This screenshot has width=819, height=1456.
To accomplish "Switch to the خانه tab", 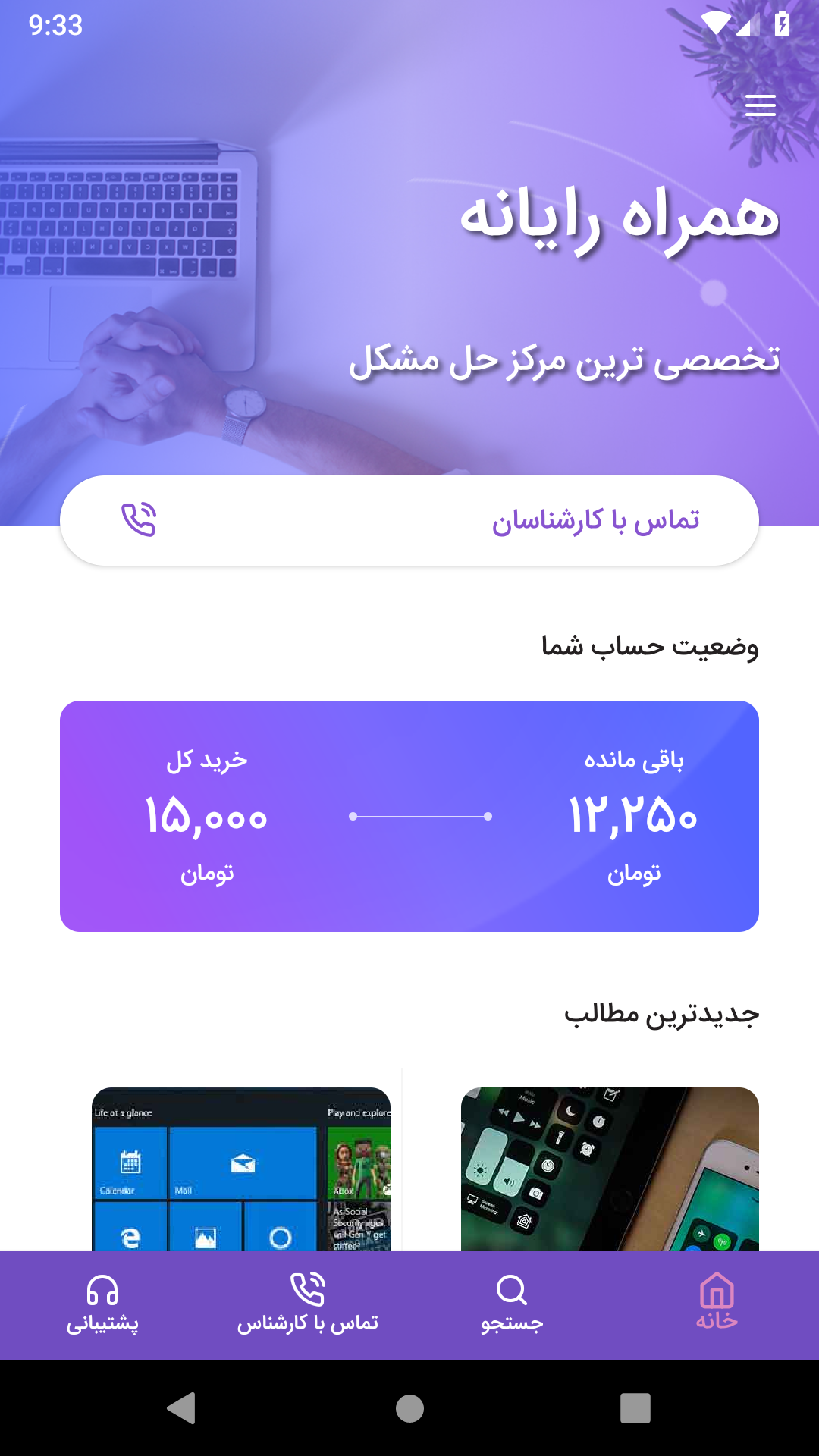I will [x=717, y=1303].
